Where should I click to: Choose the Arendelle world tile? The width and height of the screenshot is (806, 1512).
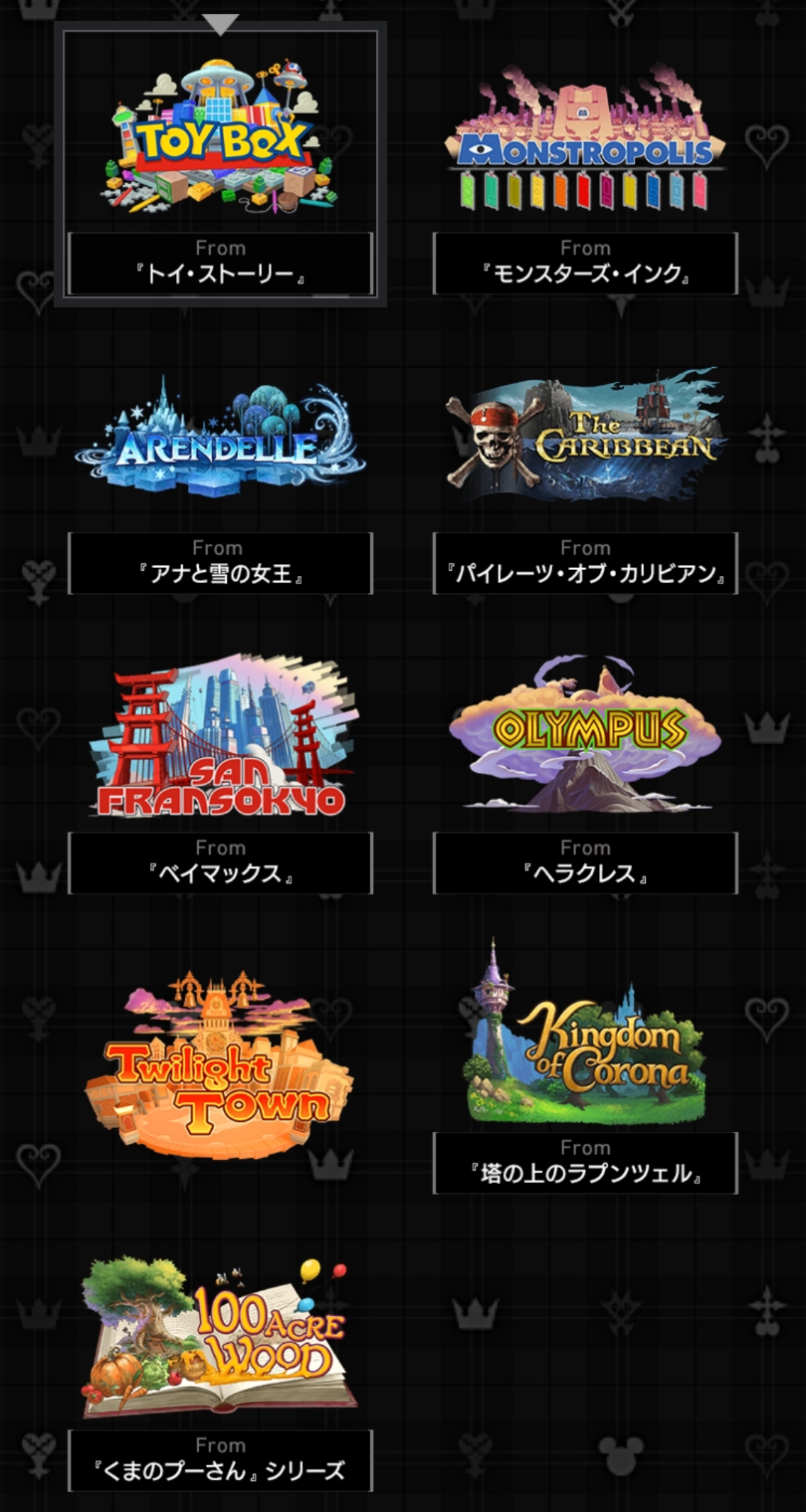pos(220,440)
